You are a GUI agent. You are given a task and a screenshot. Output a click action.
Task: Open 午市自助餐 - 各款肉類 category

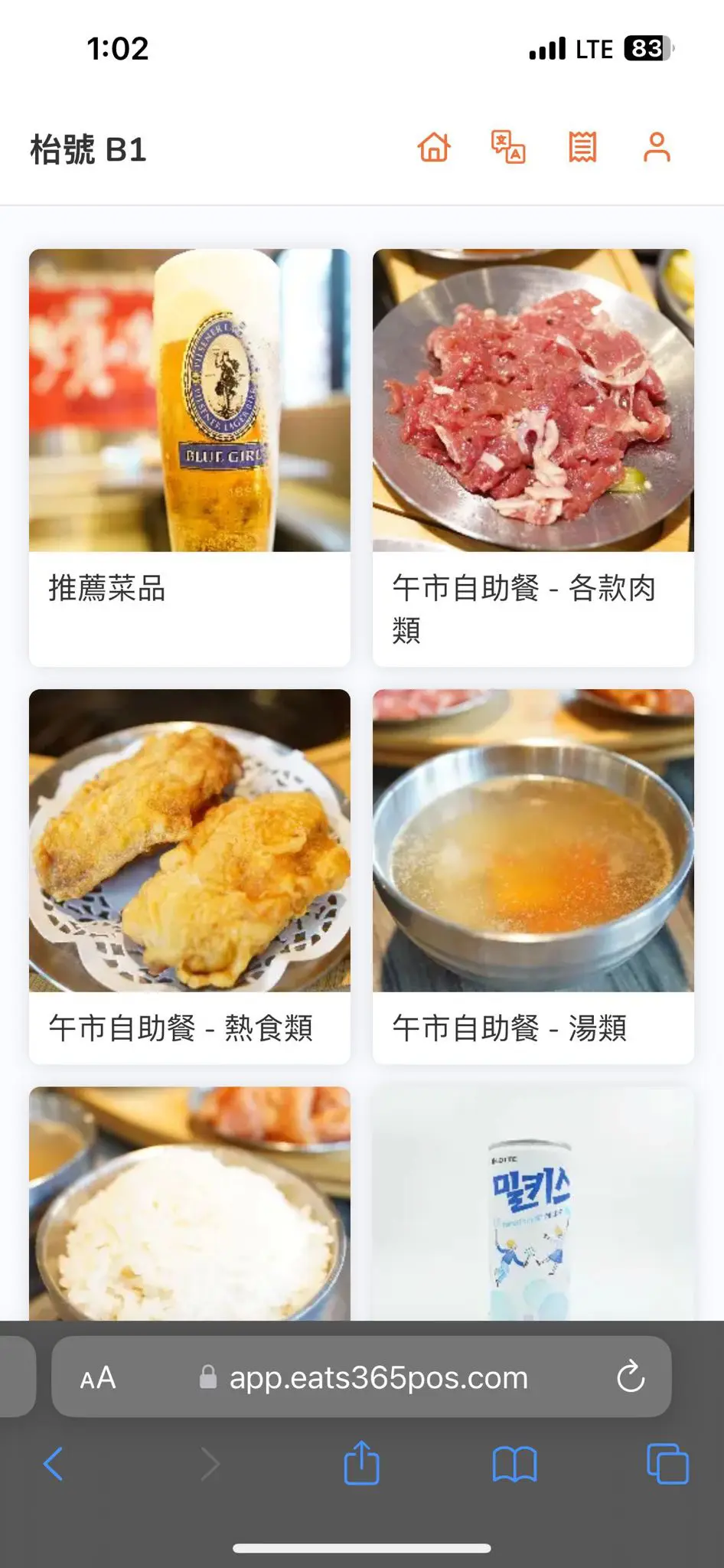point(533,457)
